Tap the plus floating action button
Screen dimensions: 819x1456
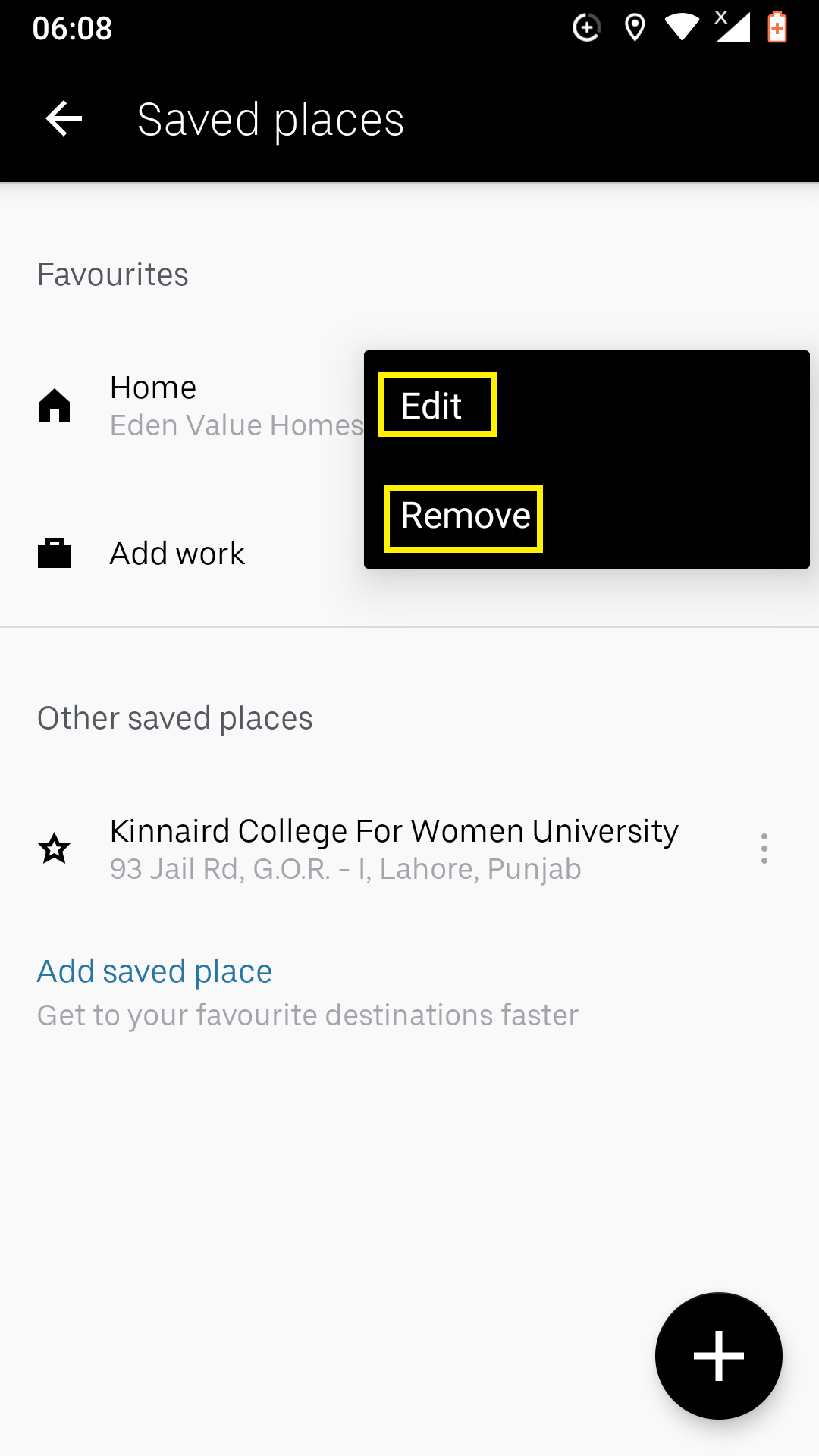pyautogui.click(x=718, y=1355)
